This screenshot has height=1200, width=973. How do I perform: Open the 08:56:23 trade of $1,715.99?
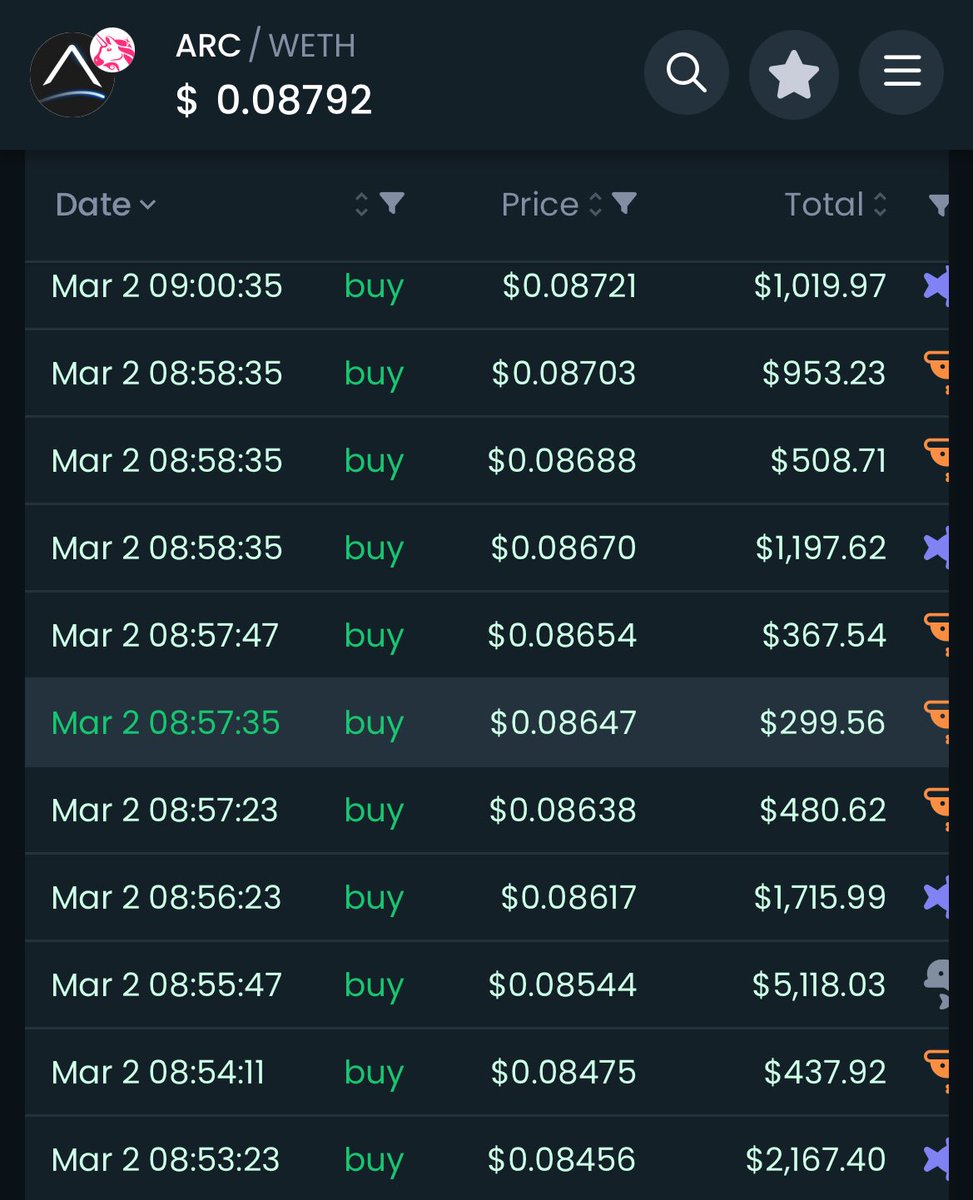click(487, 897)
